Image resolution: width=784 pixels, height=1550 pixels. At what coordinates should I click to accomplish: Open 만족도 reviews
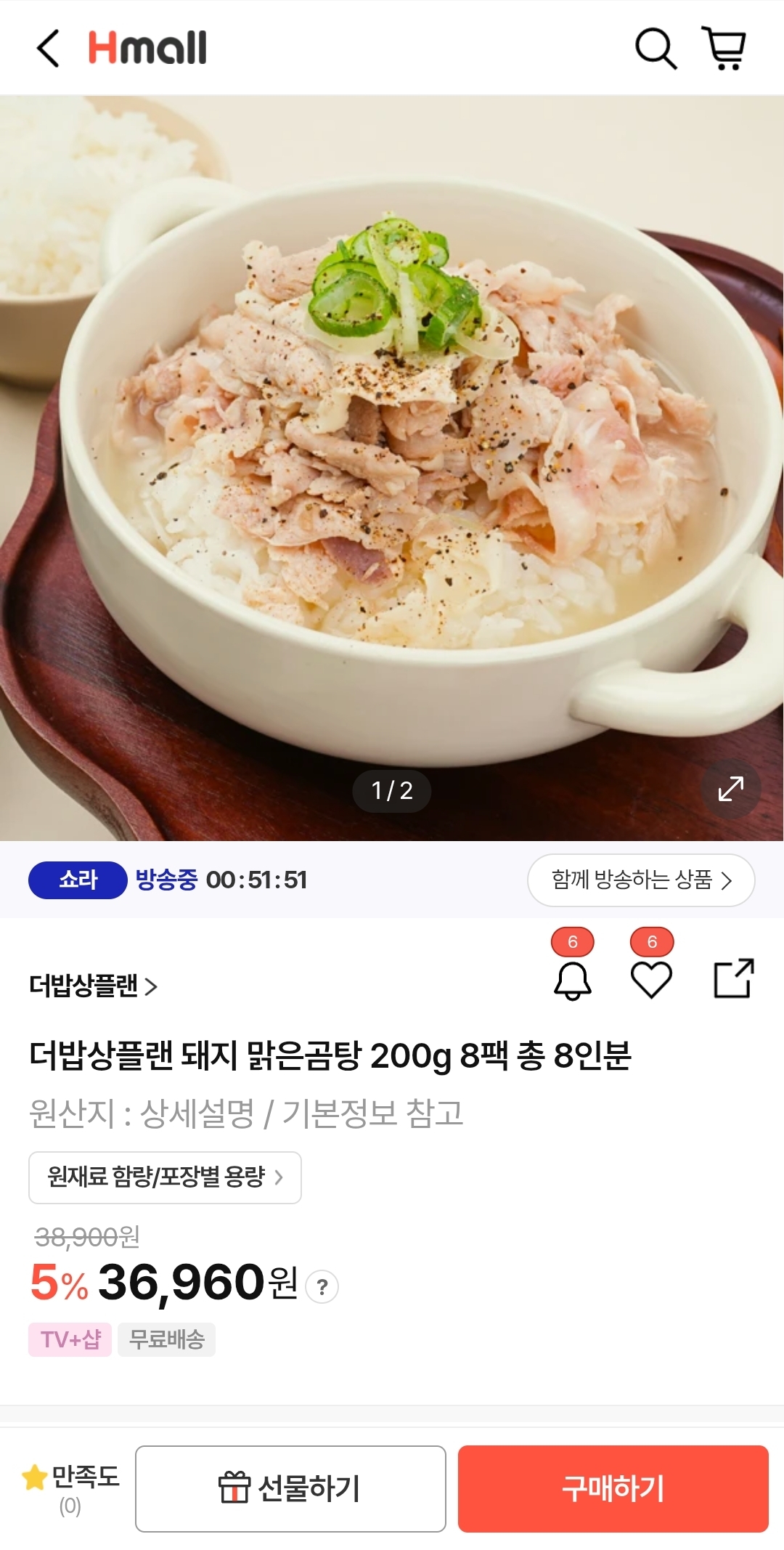70,1488
